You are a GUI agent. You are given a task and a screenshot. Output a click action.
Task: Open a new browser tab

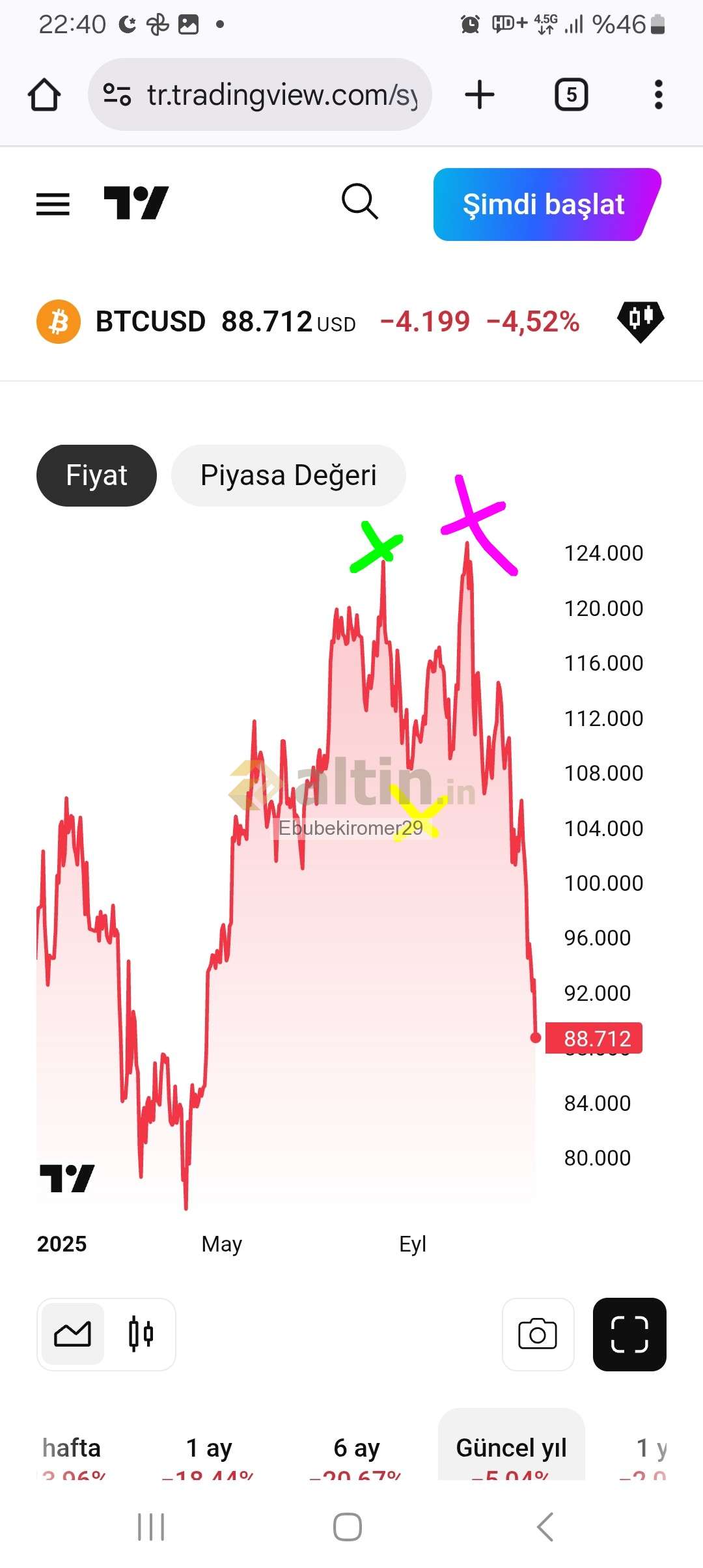click(x=480, y=95)
